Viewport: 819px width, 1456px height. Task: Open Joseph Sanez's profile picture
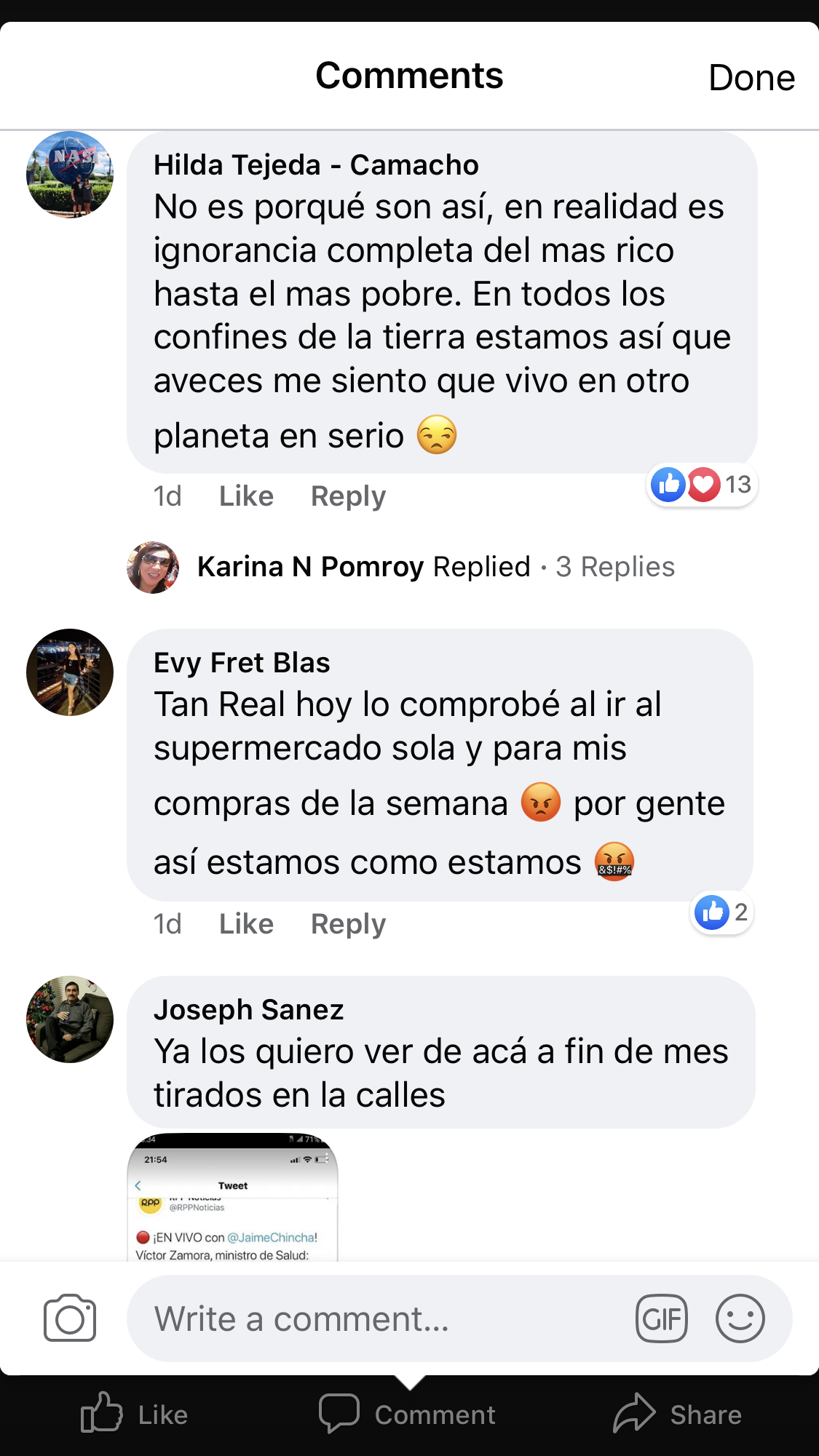[x=70, y=1019]
